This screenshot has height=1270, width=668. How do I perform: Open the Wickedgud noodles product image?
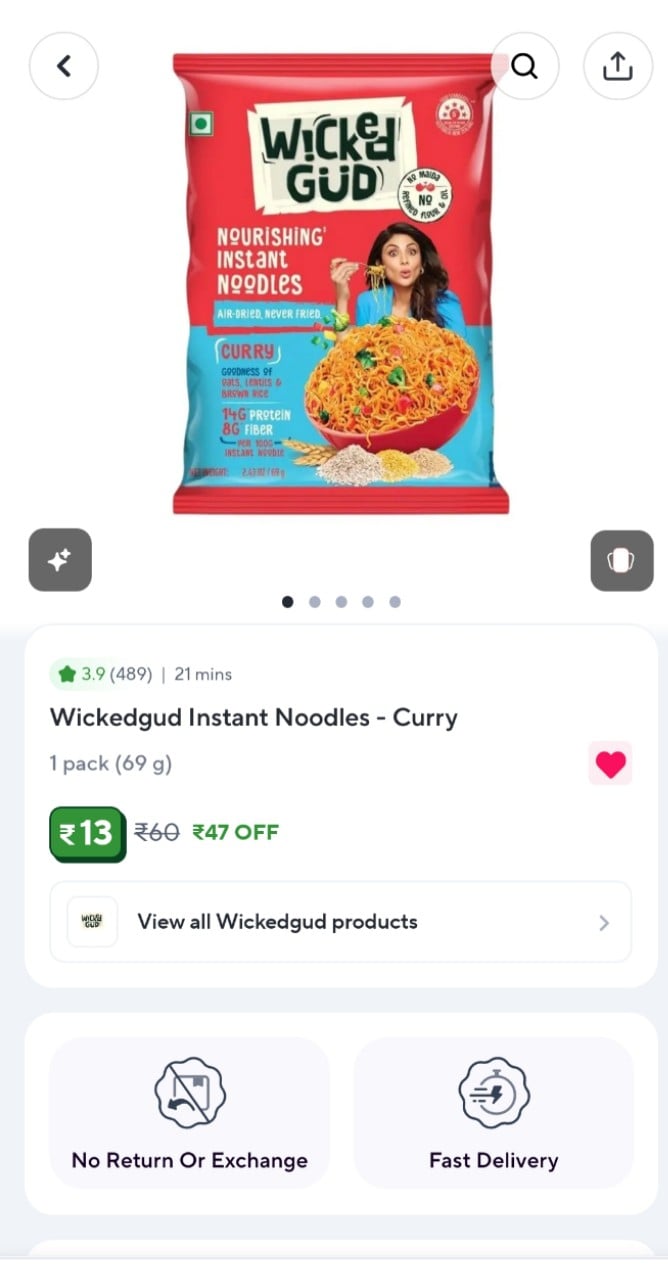click(x=339, y=285)
